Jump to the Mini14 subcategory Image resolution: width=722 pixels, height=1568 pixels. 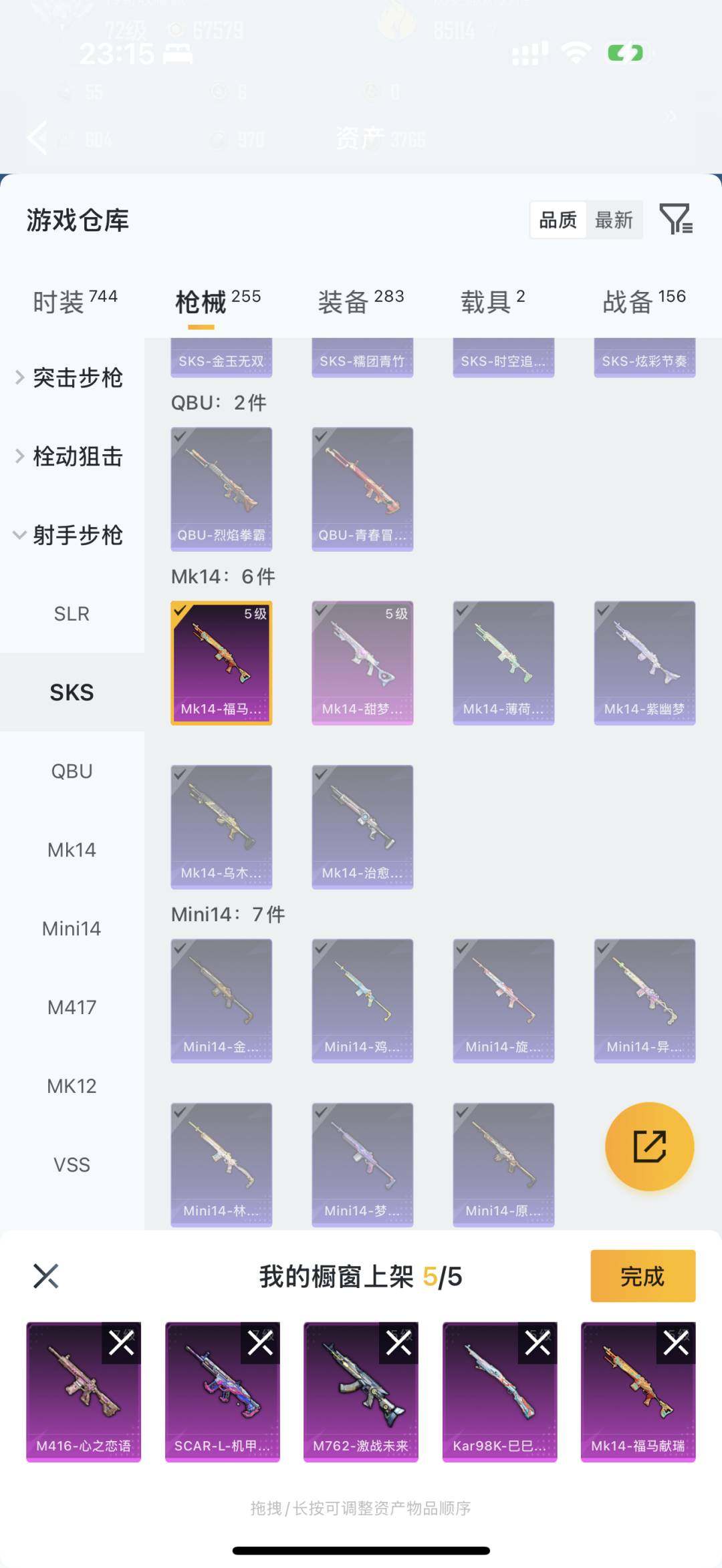point(72,929)
